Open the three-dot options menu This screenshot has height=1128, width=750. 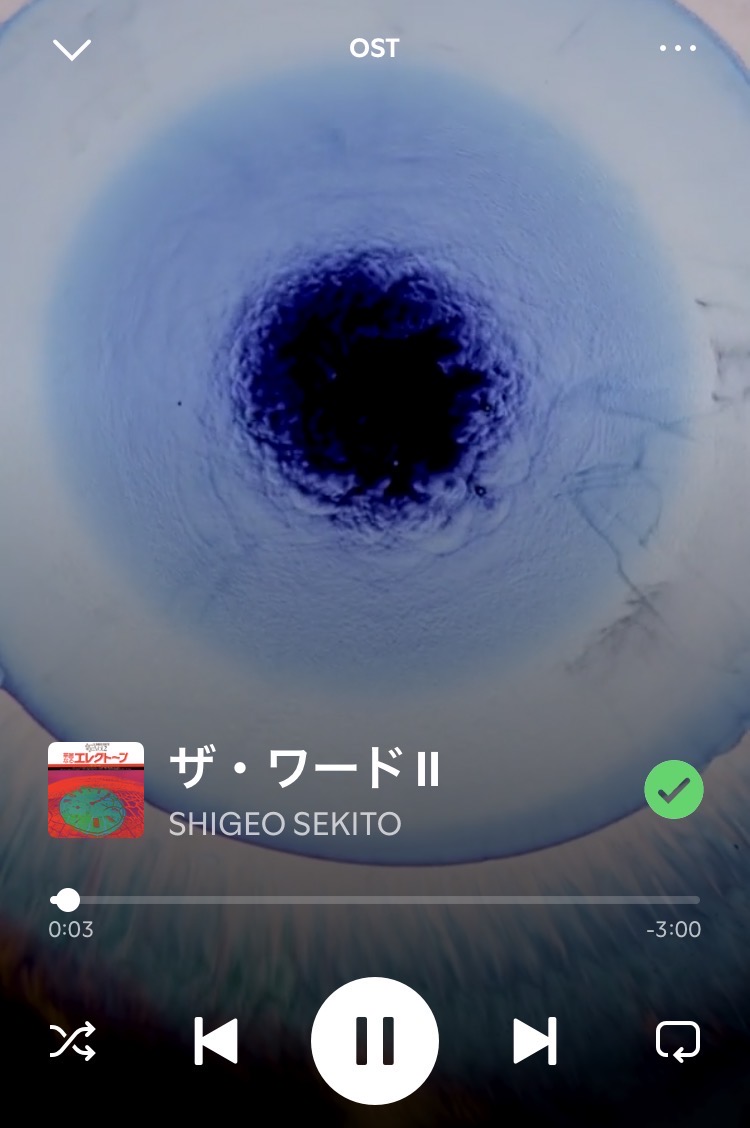677,48
